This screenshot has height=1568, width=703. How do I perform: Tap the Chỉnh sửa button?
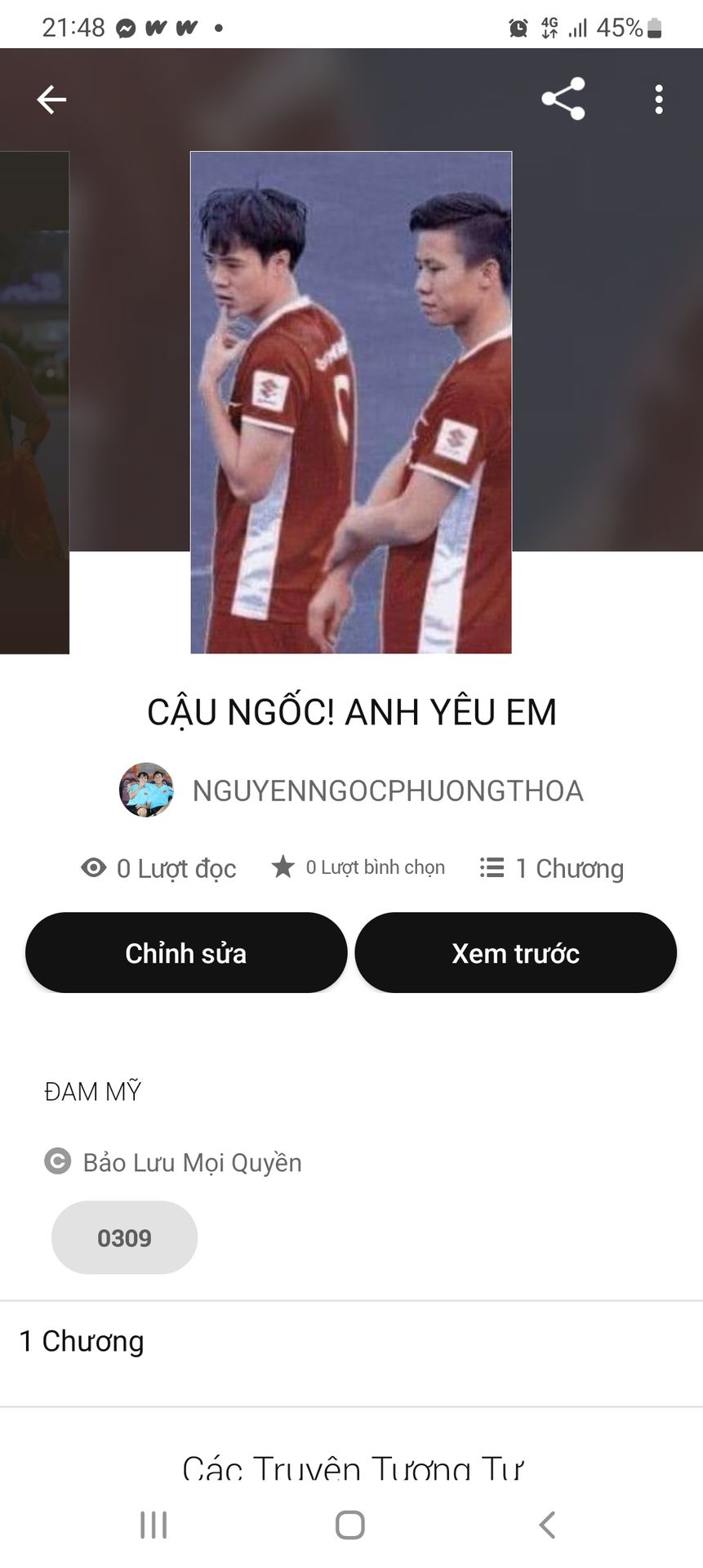[186, 953]
